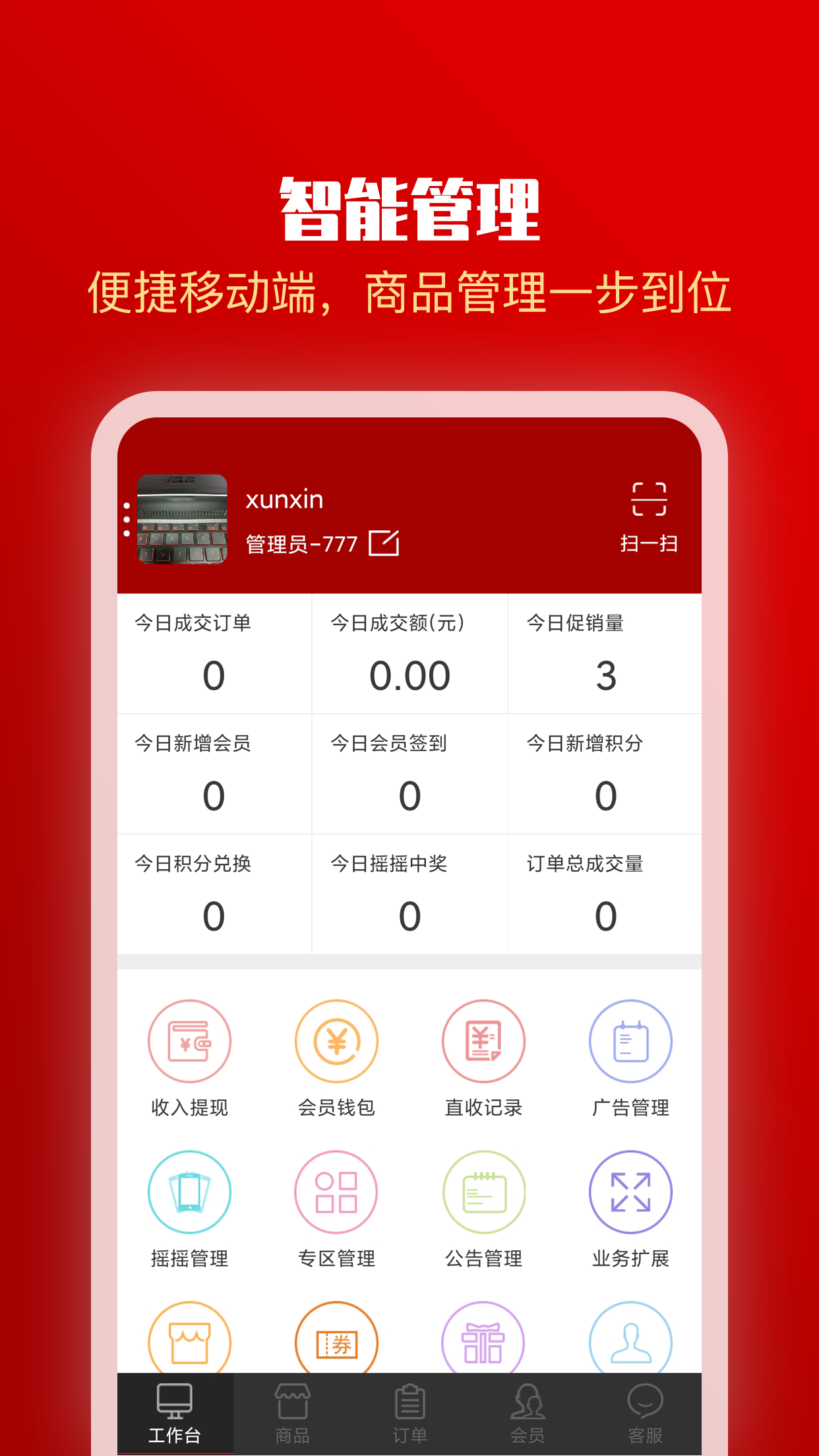Select the 业务扩展 business expansion icon

(630, 1192)
